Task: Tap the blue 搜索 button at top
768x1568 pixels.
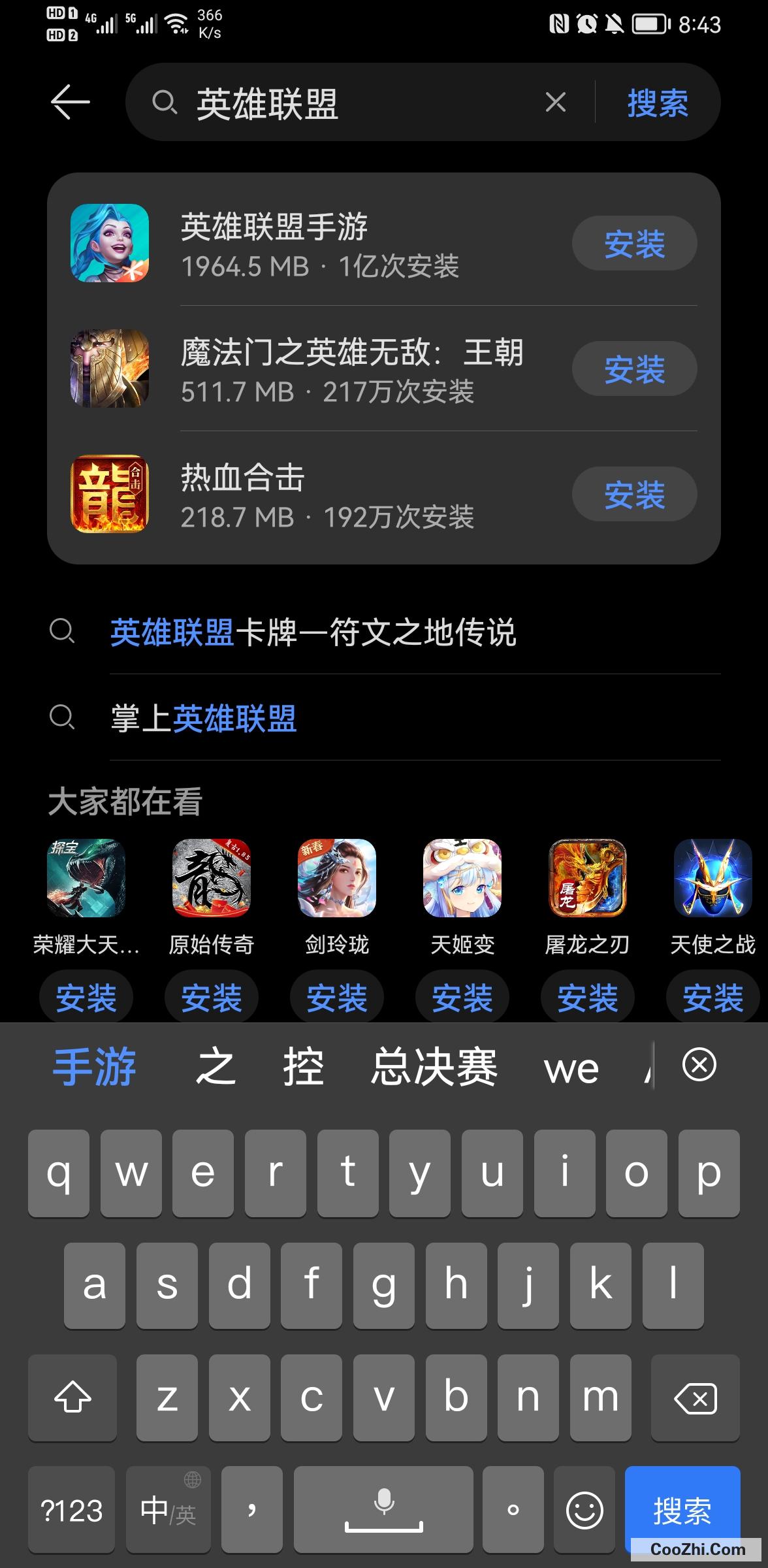Action: (x=657, y=102)
